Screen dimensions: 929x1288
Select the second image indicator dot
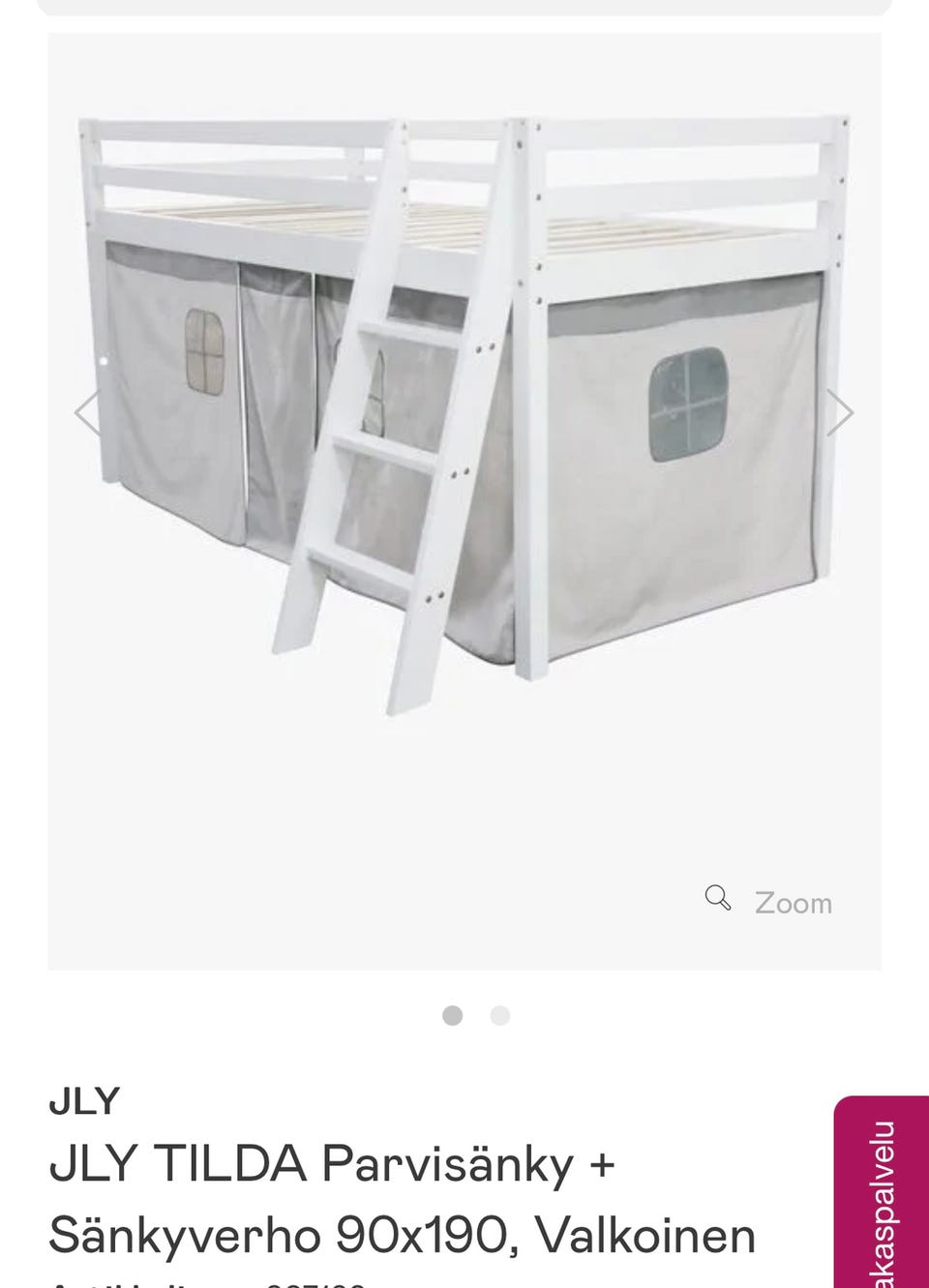pyautogui.click(x=499, y=1015)
